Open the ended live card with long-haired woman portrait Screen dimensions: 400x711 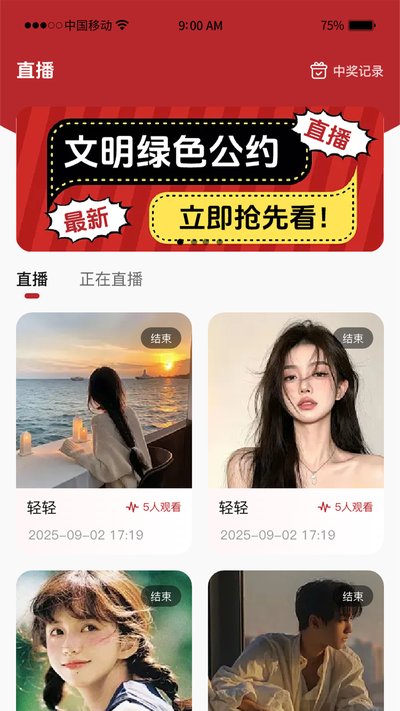(x=296, y=433)
